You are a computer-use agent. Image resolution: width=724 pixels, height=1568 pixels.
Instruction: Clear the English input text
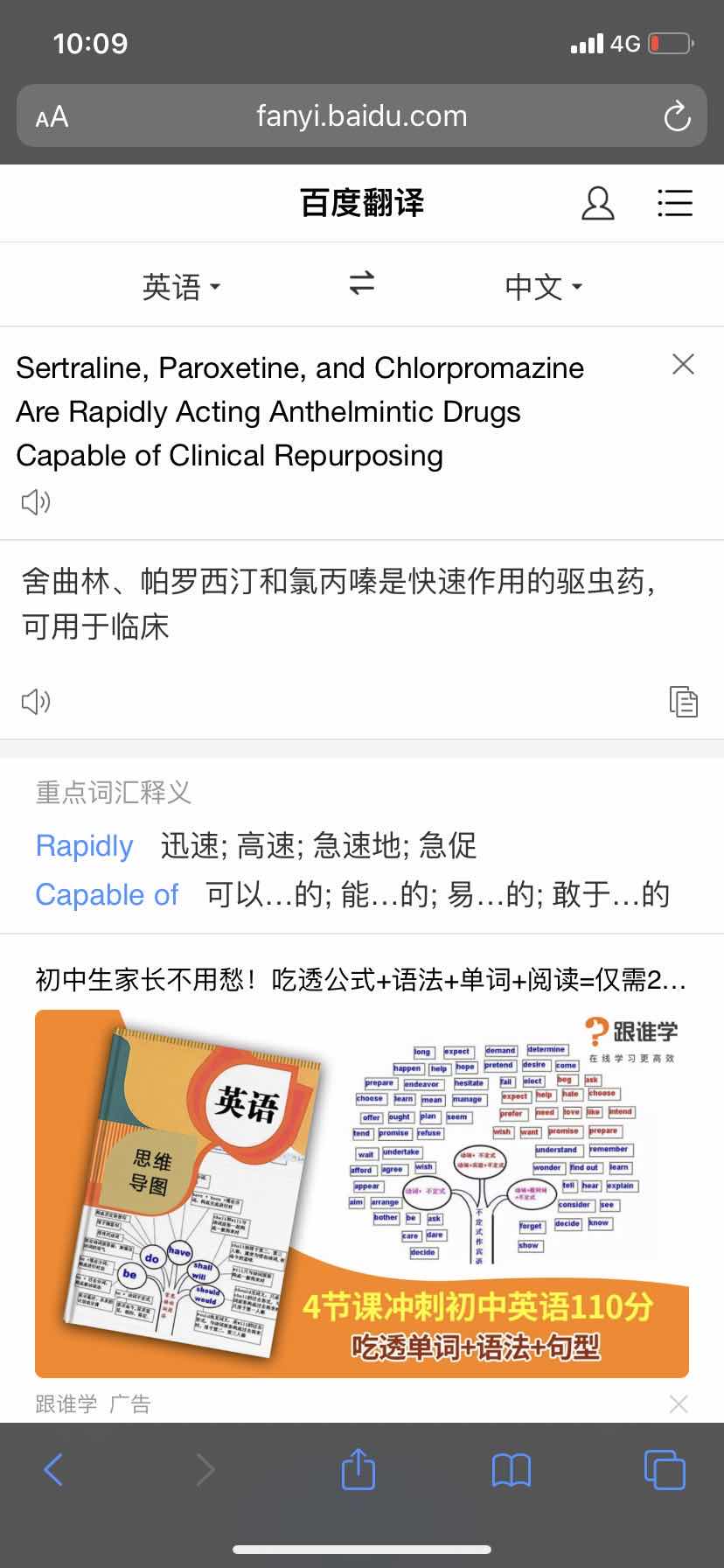683,364
